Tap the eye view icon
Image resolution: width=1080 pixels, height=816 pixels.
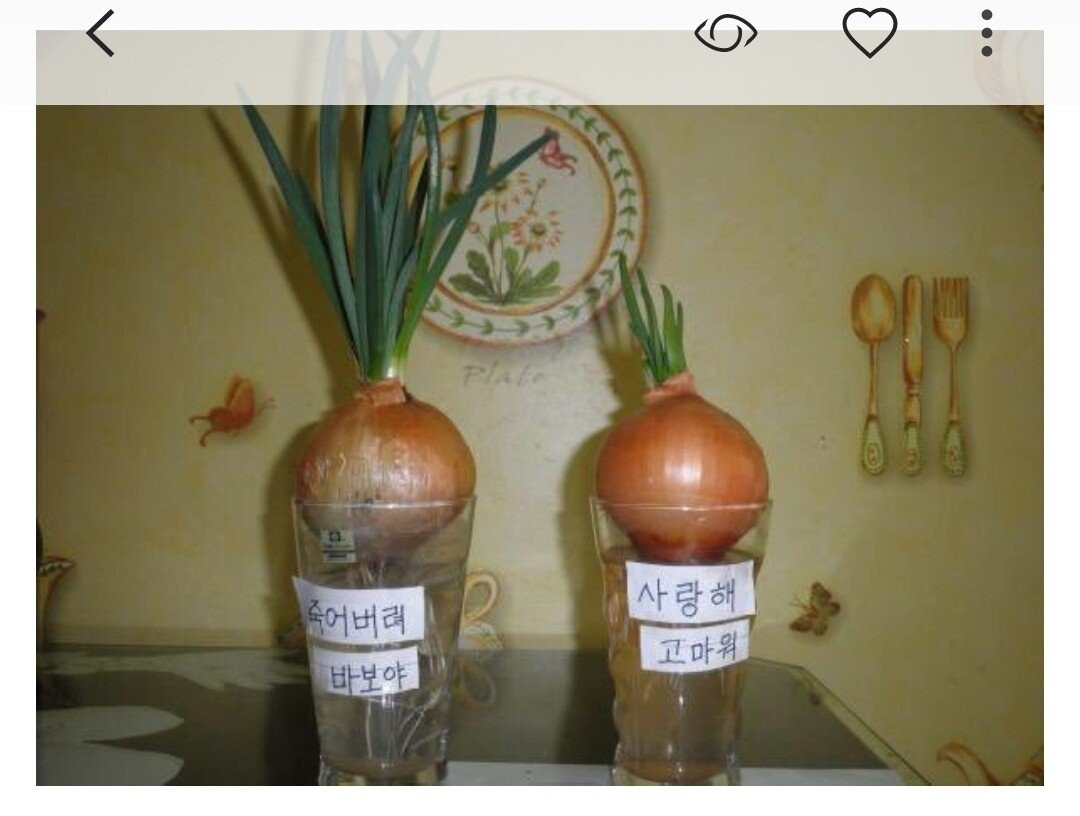pyautogui.click(x=726, y=34)
